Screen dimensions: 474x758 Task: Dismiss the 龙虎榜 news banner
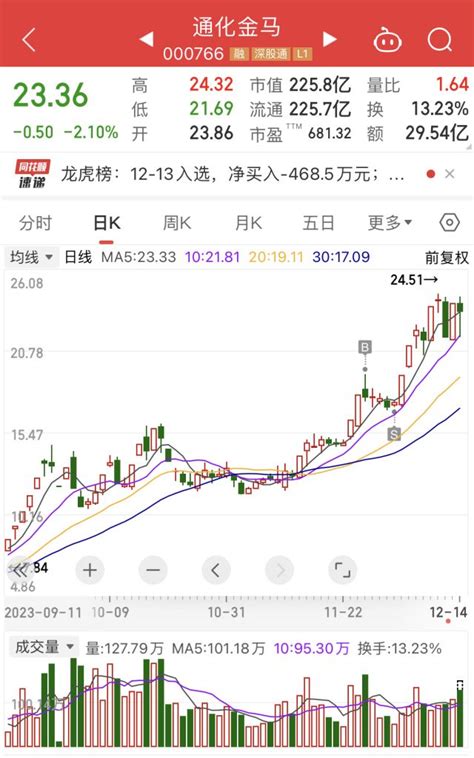point(449,174)
